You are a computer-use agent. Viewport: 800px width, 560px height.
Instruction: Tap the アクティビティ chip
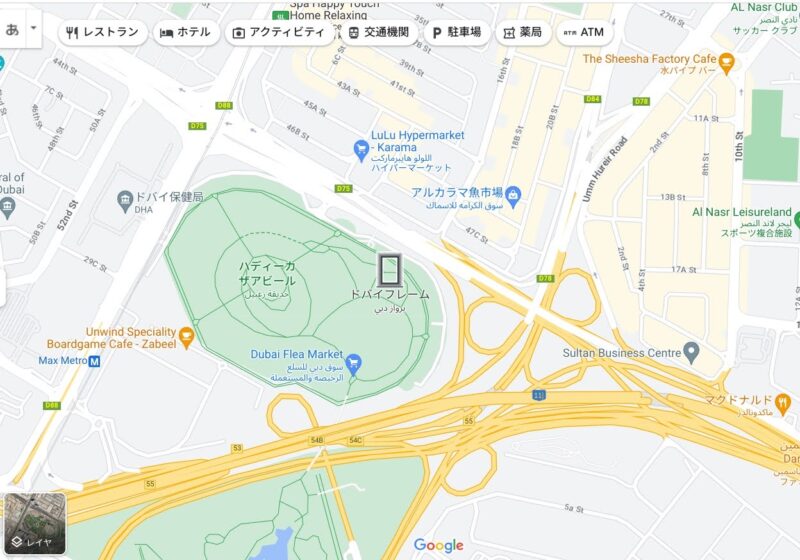coord(279,32)
